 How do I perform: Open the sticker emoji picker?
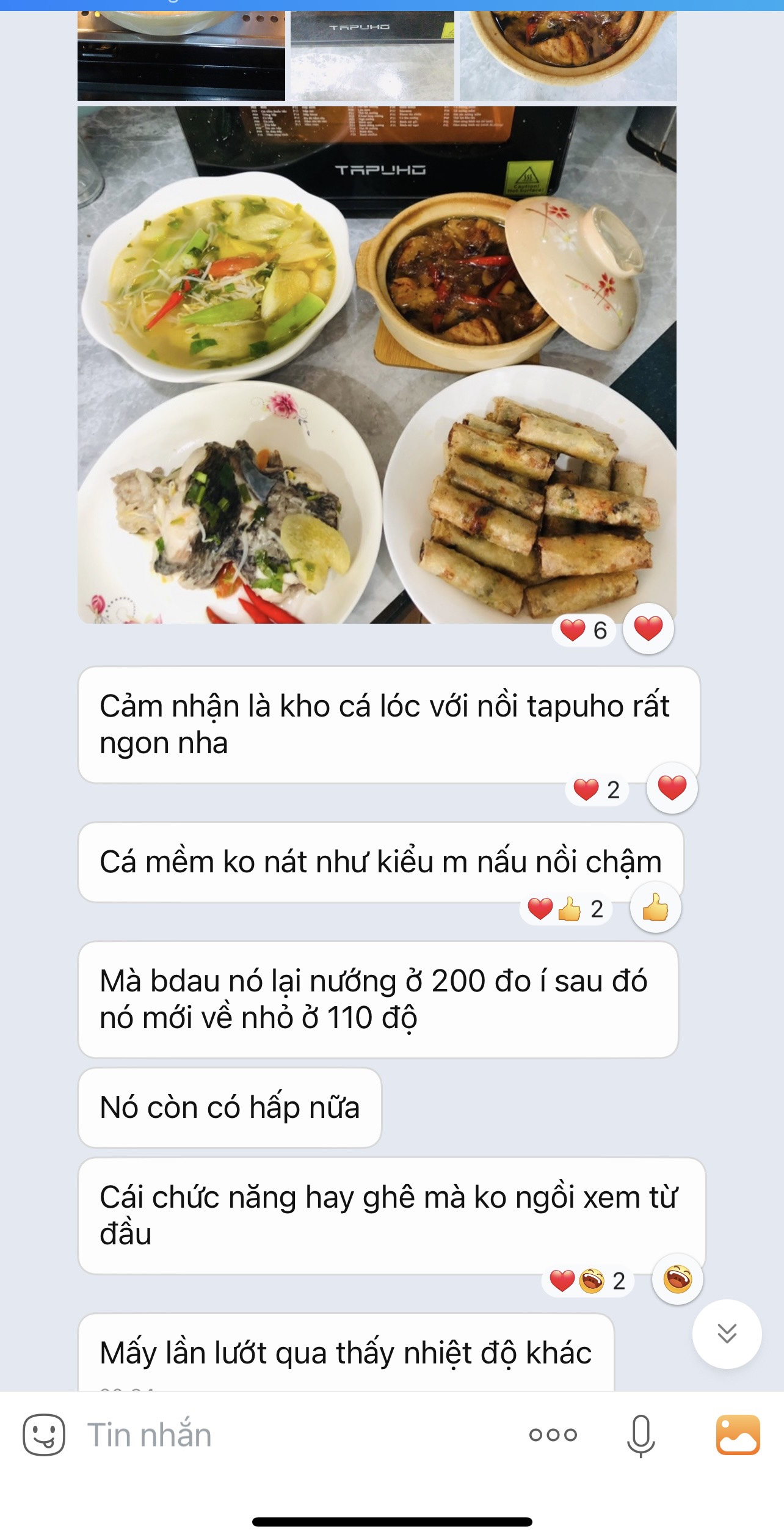[x=44, y=1434]
